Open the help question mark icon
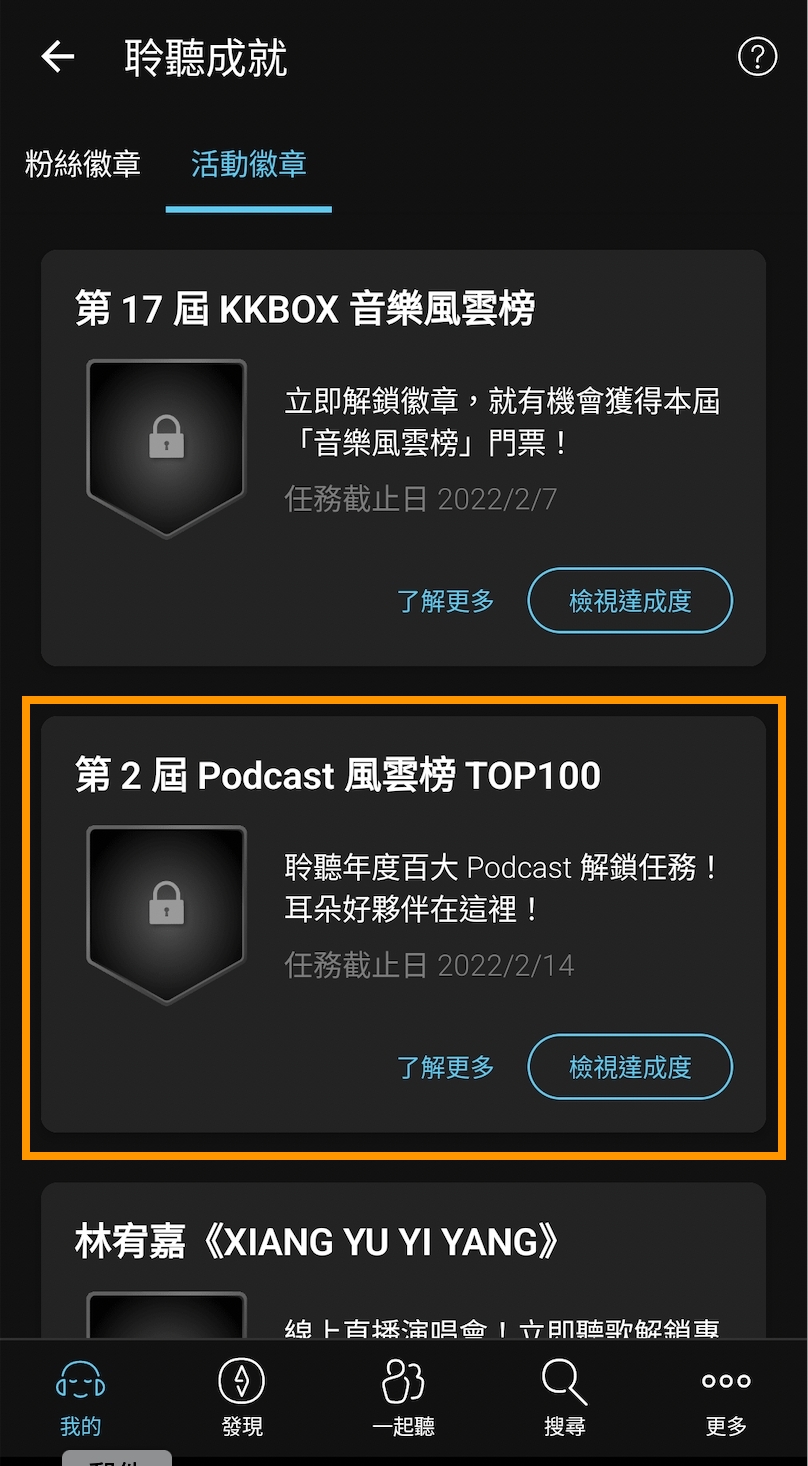The width and height of the screenshot is (808, 1466). click(757, 58)
